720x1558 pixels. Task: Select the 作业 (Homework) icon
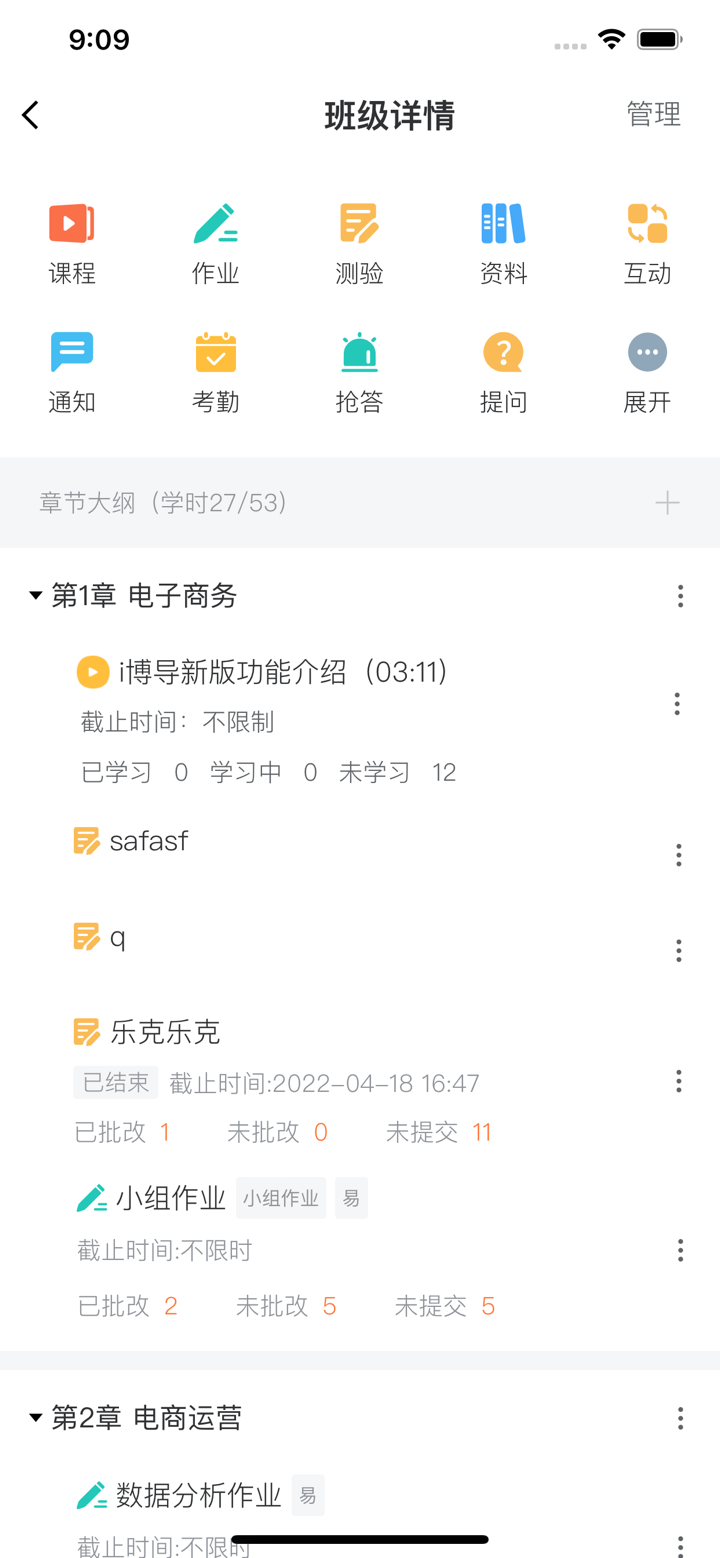point(215,238)
